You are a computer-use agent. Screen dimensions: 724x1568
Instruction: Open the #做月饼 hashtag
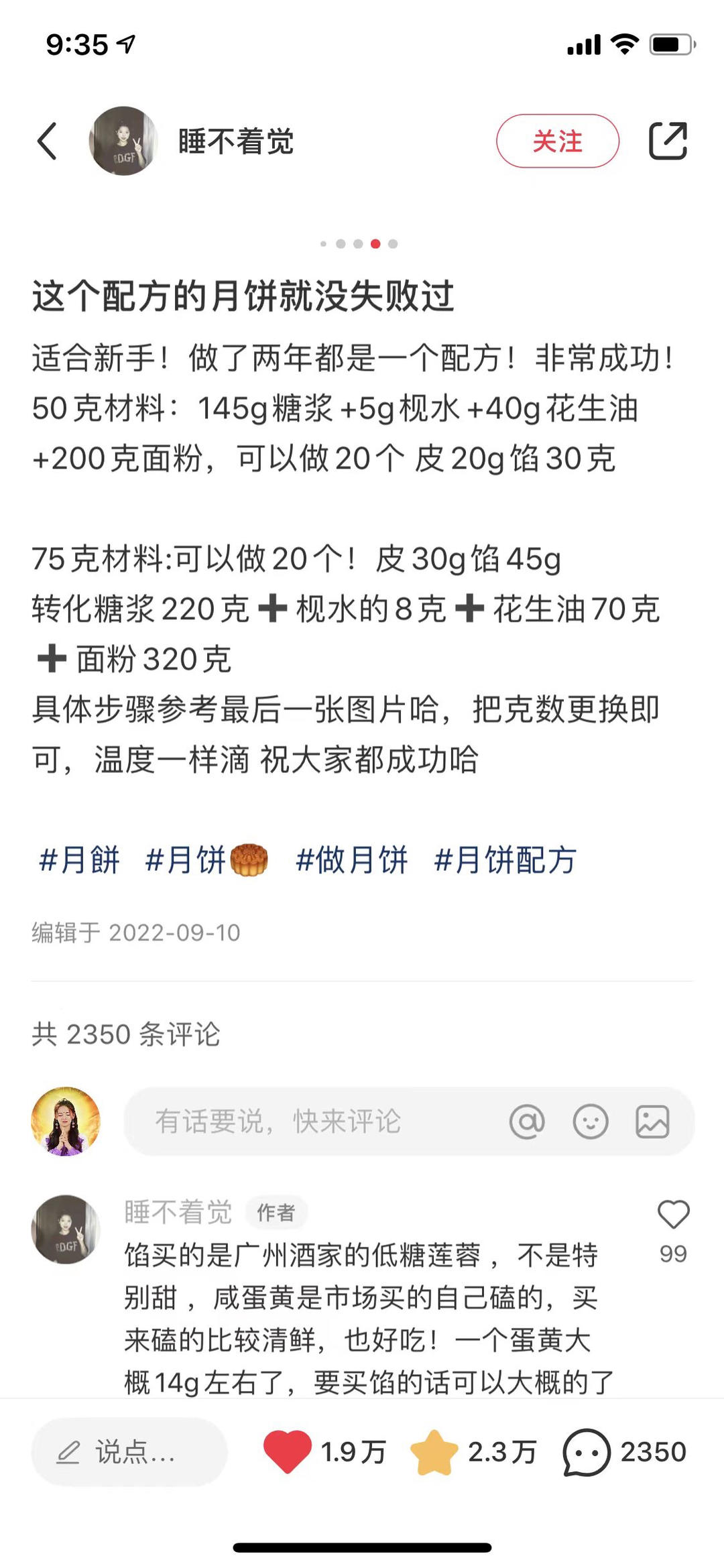pyautogui.click(x=351, y=860)
